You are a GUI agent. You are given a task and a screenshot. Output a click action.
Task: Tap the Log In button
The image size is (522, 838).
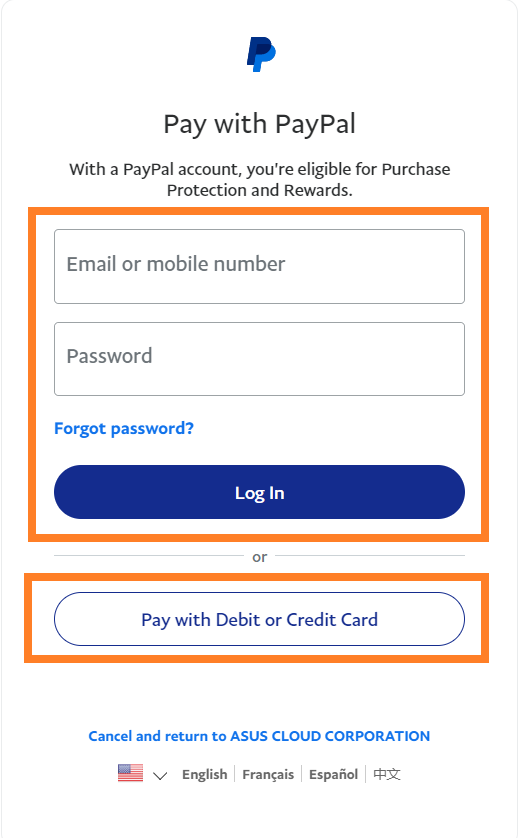pos(259,492)
